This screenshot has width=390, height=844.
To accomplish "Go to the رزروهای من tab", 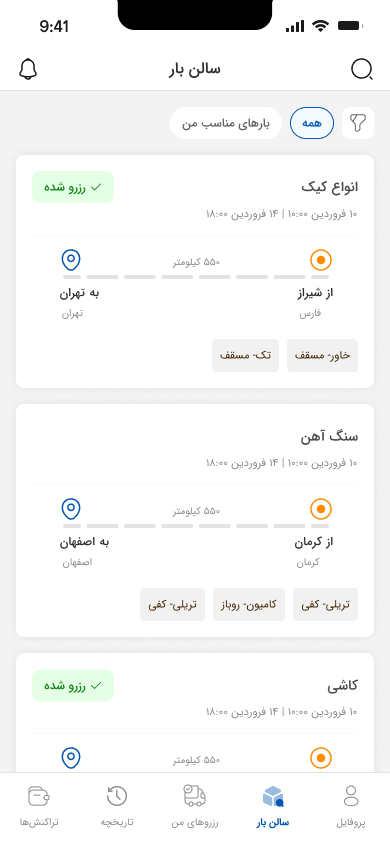I will pyautogui.click(x=195, y=806).
